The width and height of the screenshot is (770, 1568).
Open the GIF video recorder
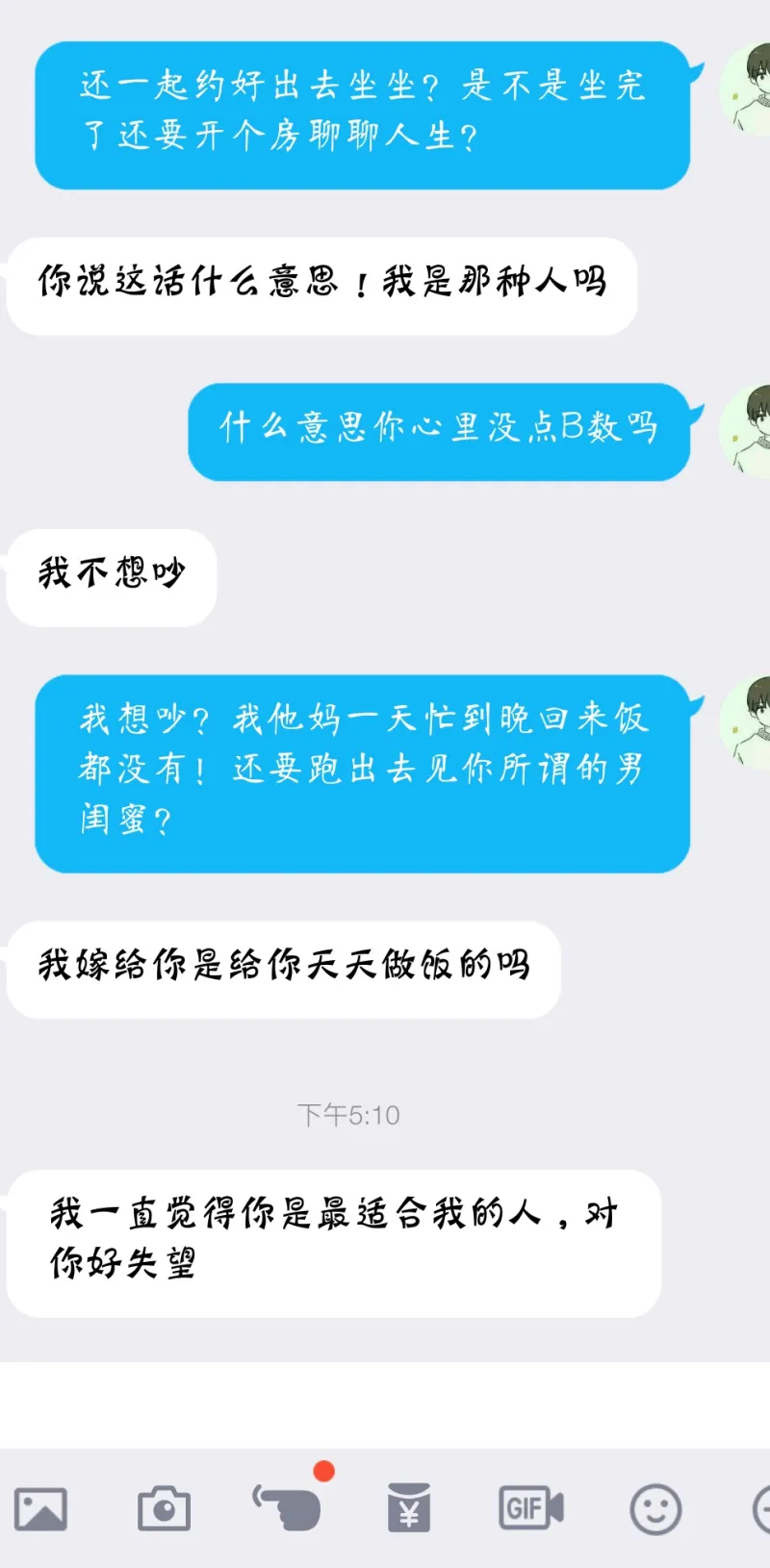[x=530, y=1508]
